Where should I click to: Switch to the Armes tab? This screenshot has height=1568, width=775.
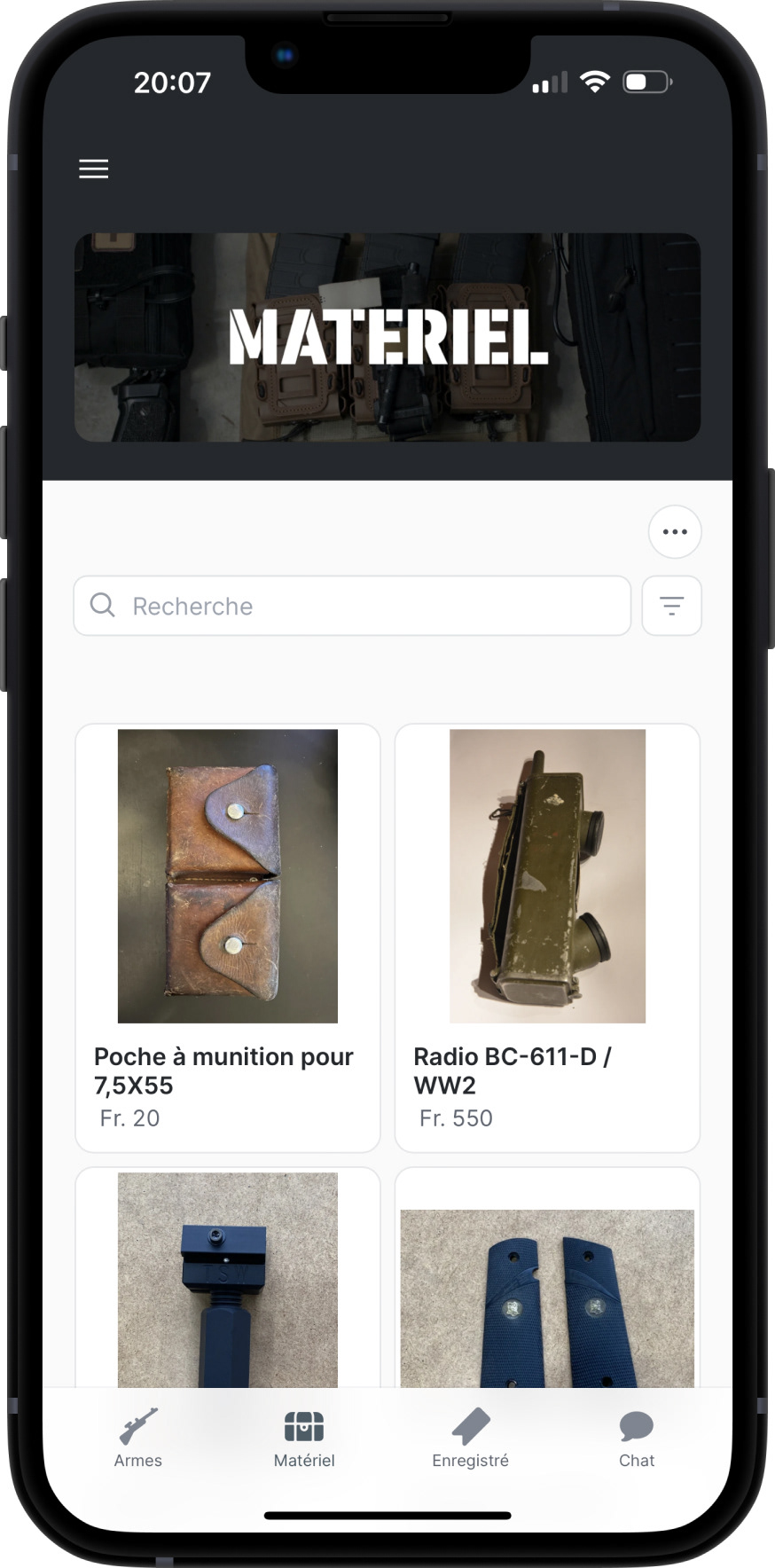pos(138,1439)
